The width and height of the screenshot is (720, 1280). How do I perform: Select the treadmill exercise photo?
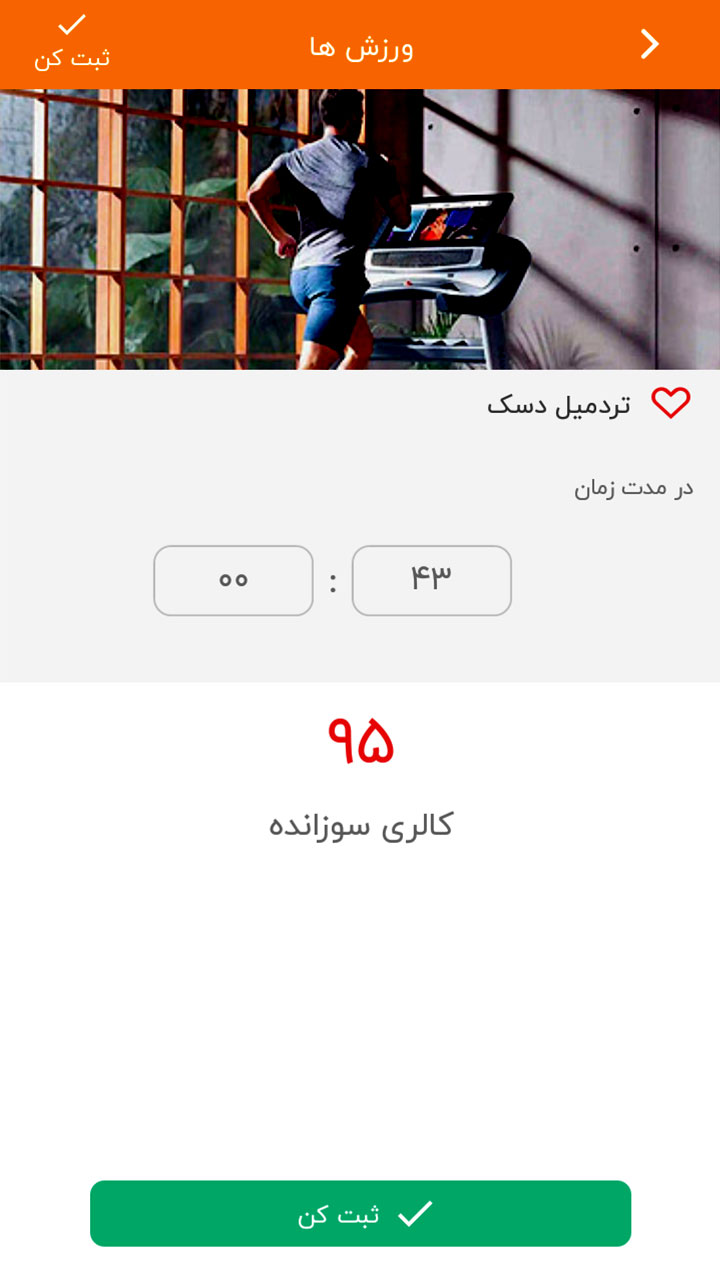coord(360,230)
